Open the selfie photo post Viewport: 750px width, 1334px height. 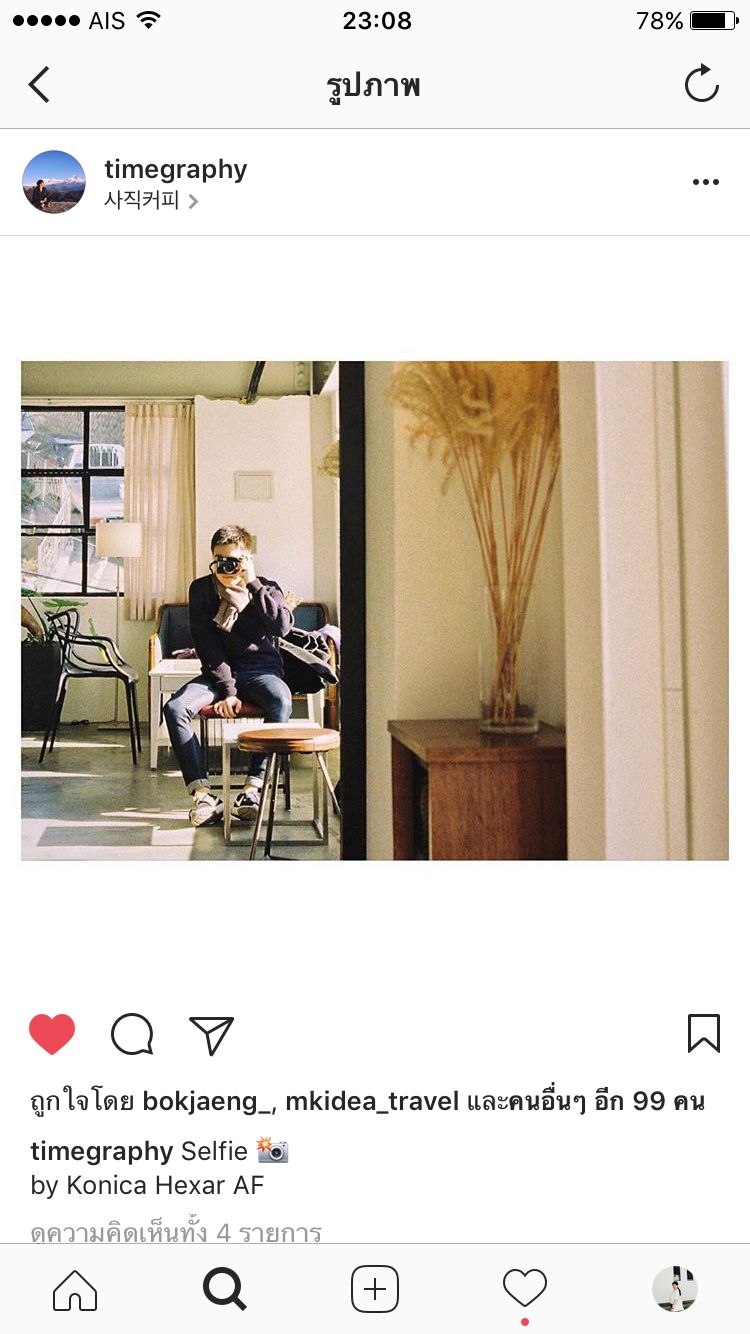point(374,610)
